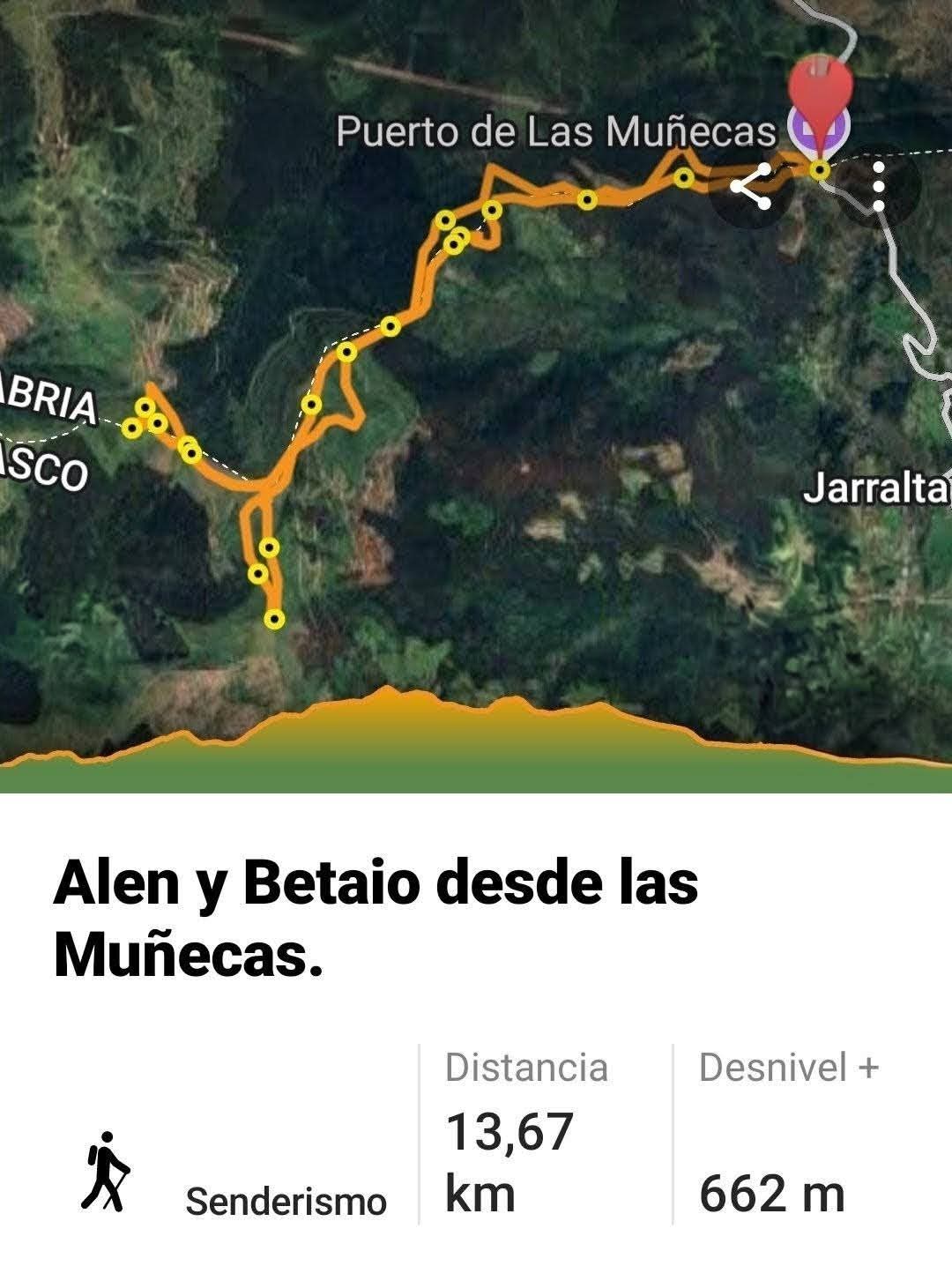952x1266 pixels.
Task: Select the southernmost yellow waypoint dot
Action: point(275,620)
